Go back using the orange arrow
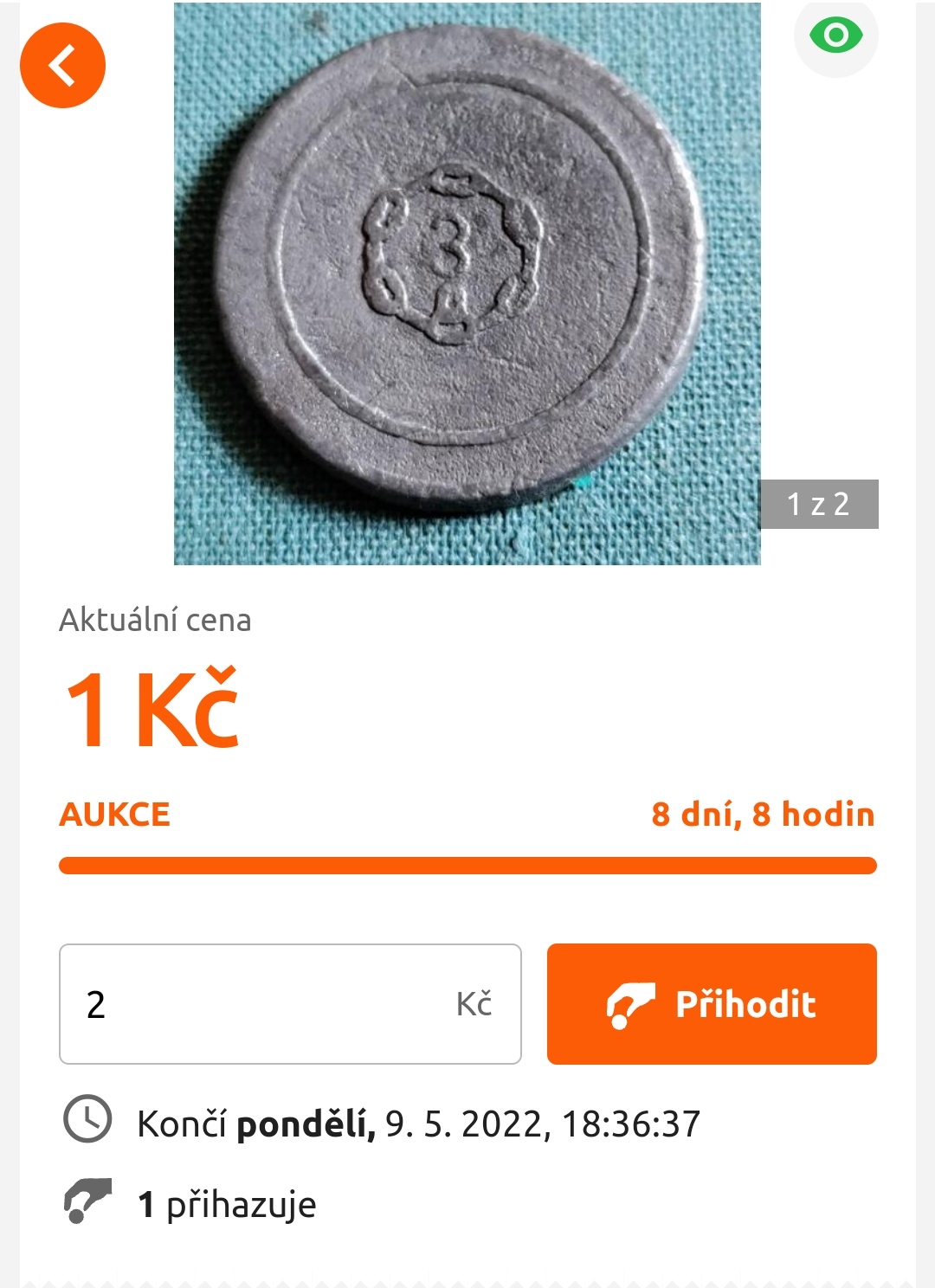This screenshot has width=935, height=1288. (62, 66)
